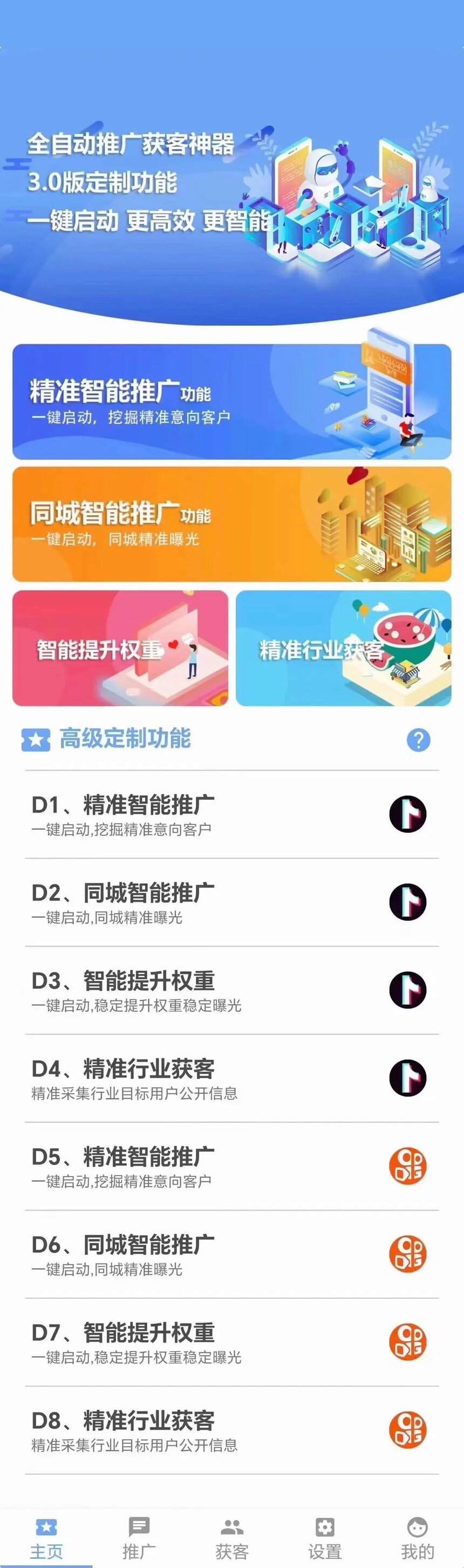The height and width of the screenshot is (1568, 464).
Task: Tap the help question mark icon
Action: pos(418,740)
